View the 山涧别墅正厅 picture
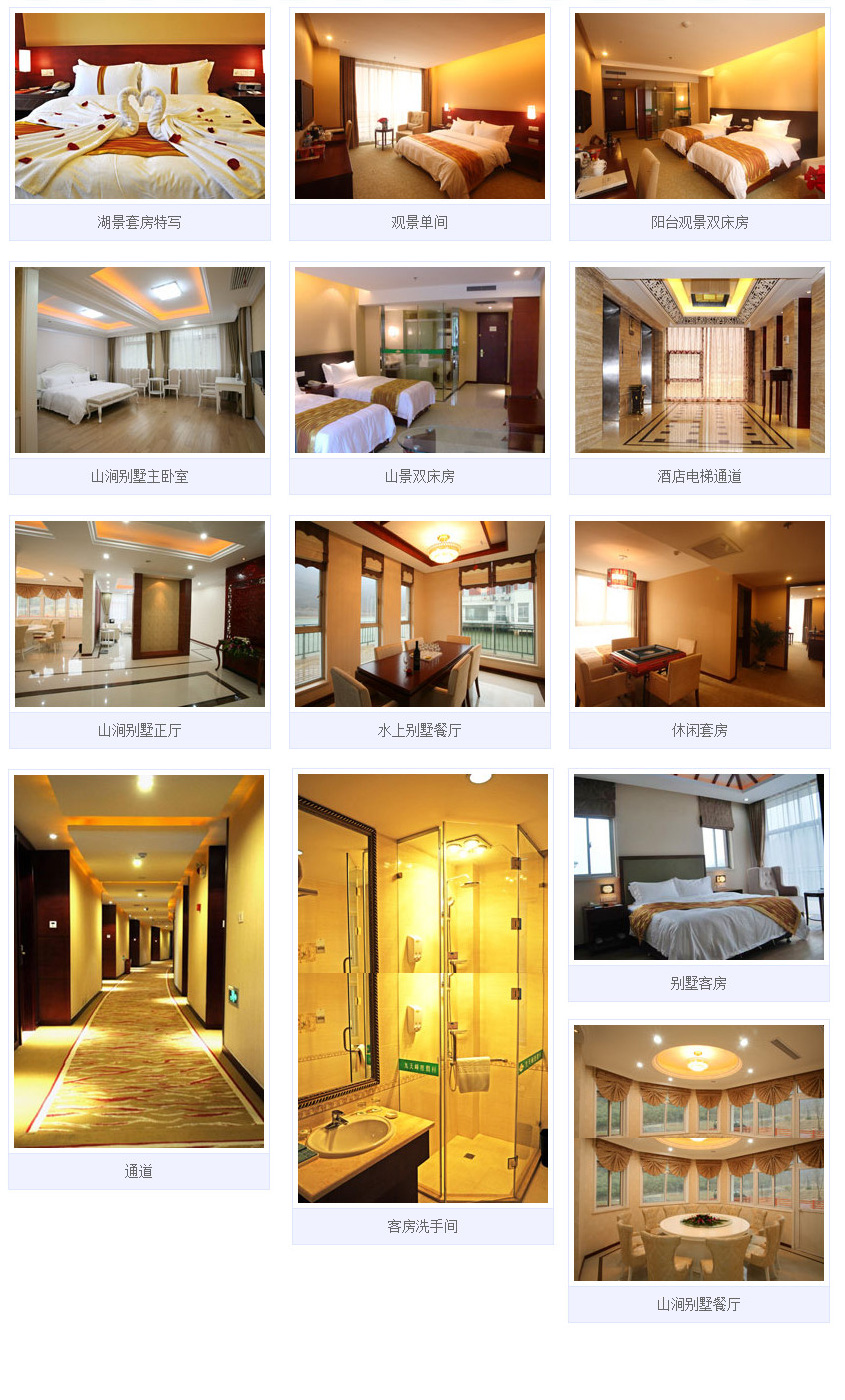The width and height of the screenshot is (845, 1400). (x=140, y=614)
